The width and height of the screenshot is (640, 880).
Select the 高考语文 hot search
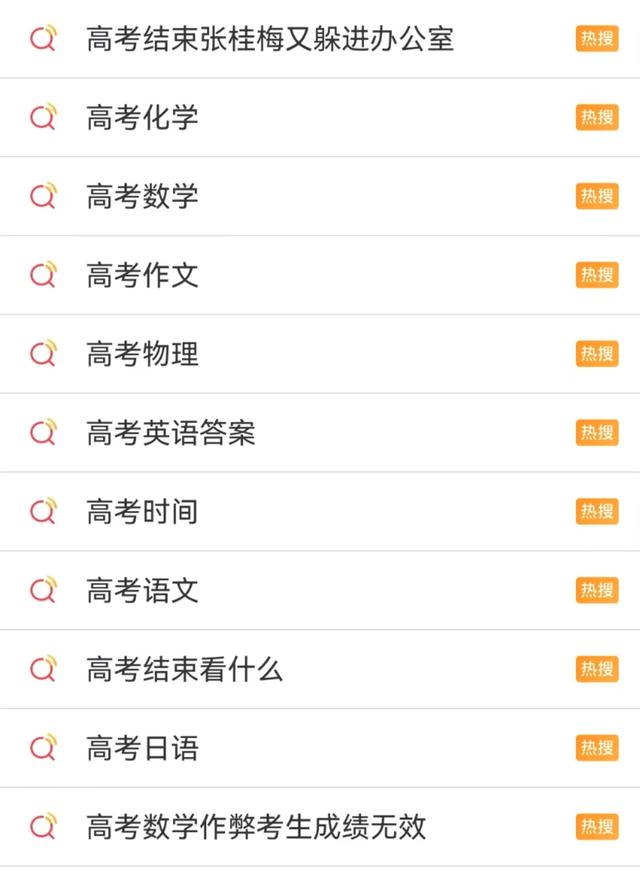pyautogui.click(x=143, y=590)
